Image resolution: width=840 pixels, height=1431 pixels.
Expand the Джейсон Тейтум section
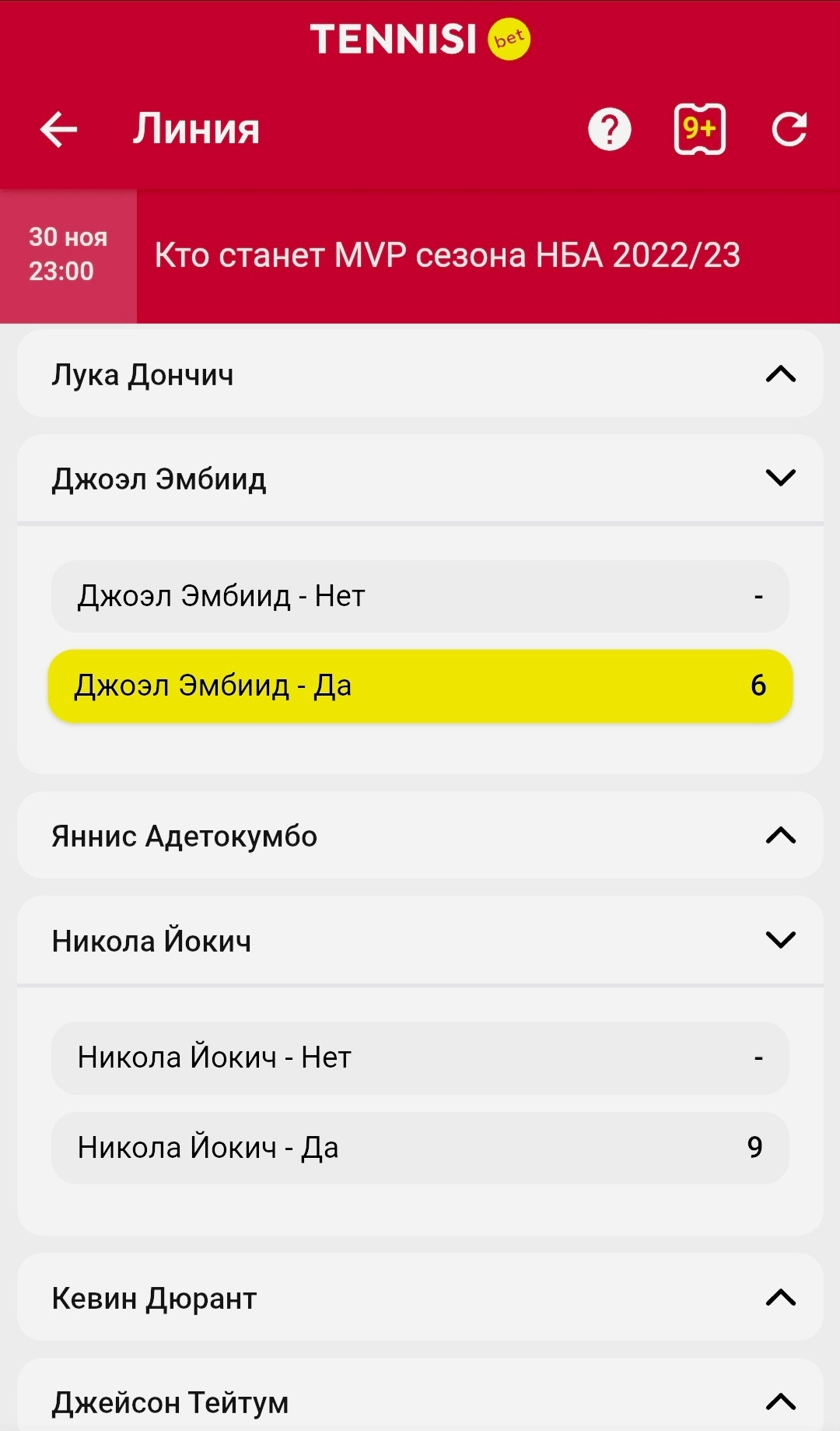click(x=420, y=1401)
